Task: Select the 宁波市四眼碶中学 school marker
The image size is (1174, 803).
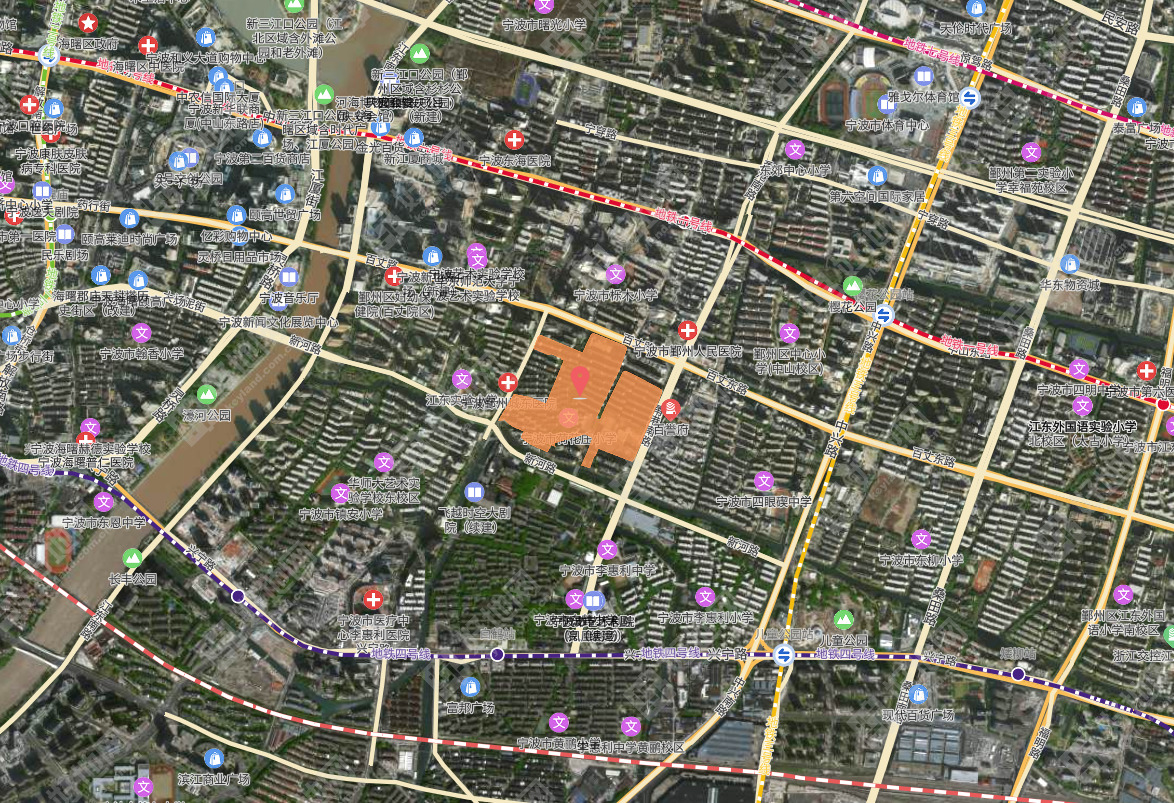Action: 764,481
